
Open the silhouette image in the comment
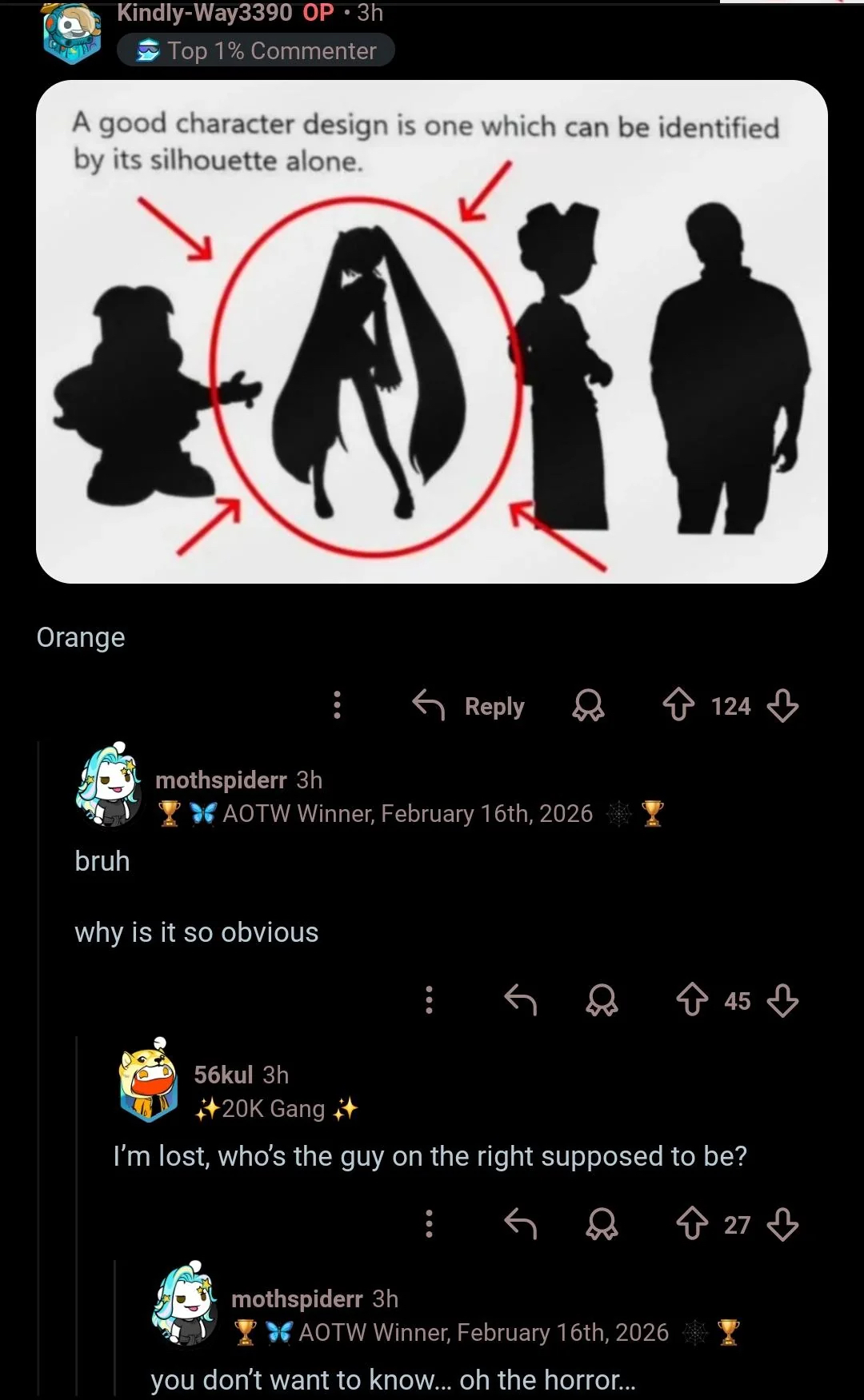[x=432, y=331]
